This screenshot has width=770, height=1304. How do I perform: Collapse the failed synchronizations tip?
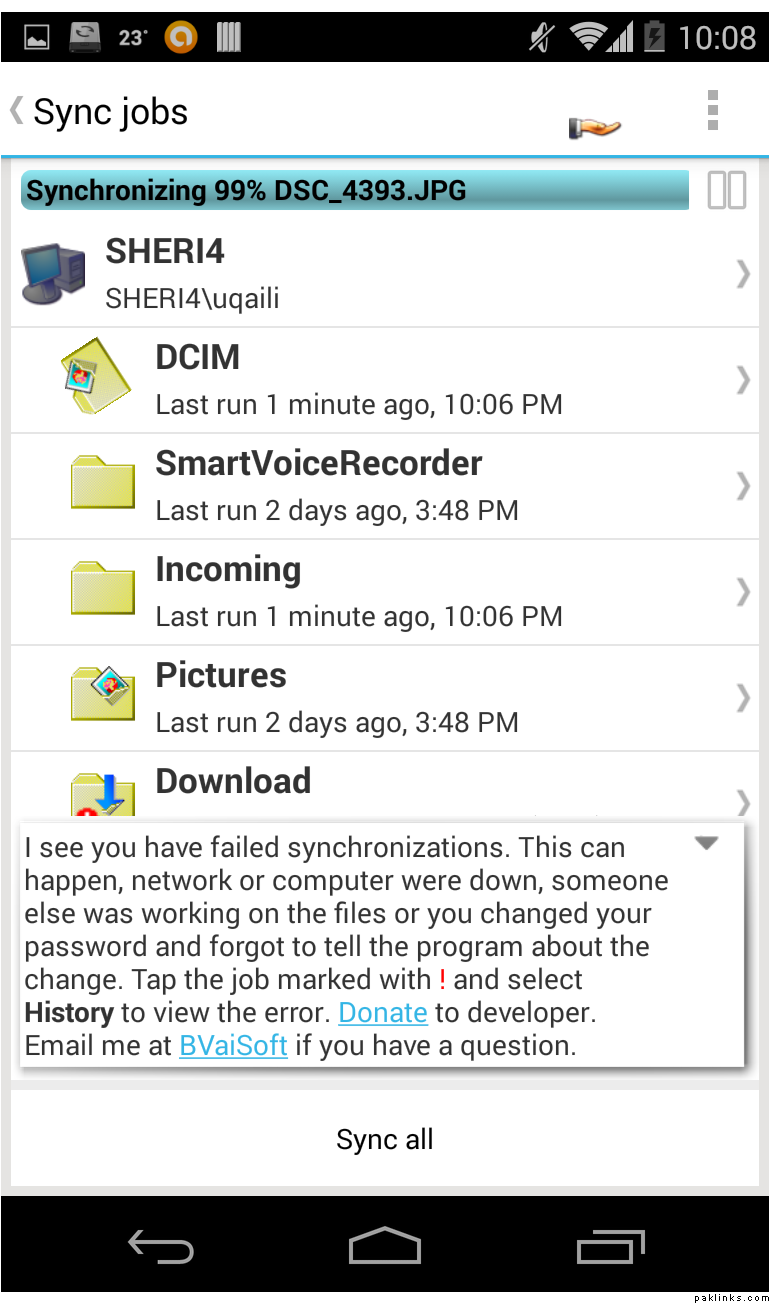707,844
